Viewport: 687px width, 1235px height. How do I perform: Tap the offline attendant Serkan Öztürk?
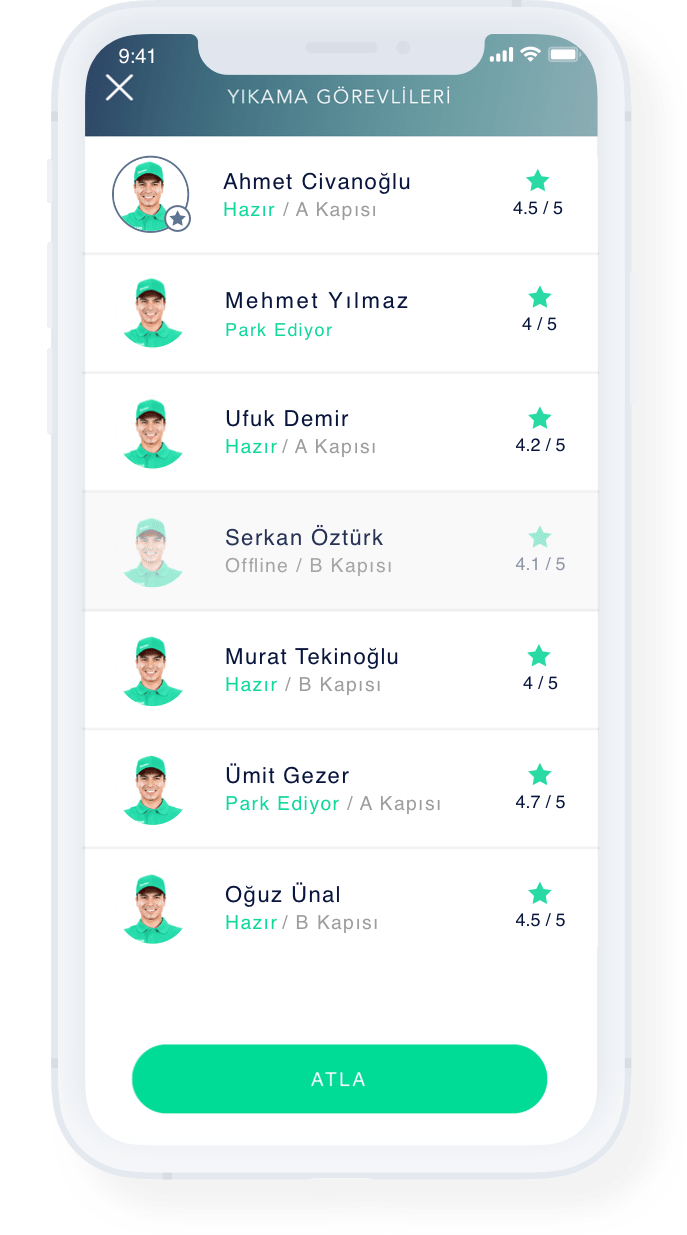pyautogui.click(x=341, y=551)
